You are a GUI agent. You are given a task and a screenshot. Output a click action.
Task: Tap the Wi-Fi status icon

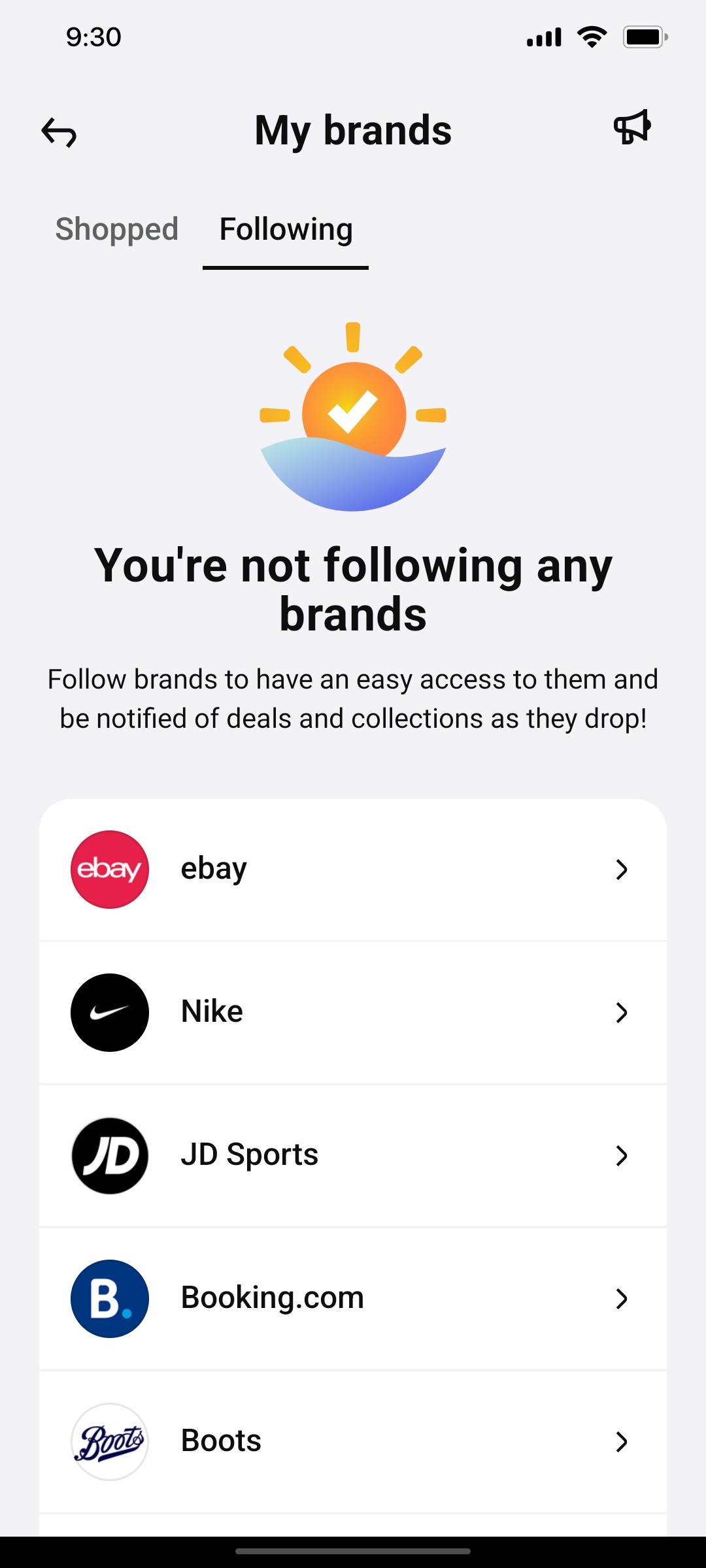point(590,37)
